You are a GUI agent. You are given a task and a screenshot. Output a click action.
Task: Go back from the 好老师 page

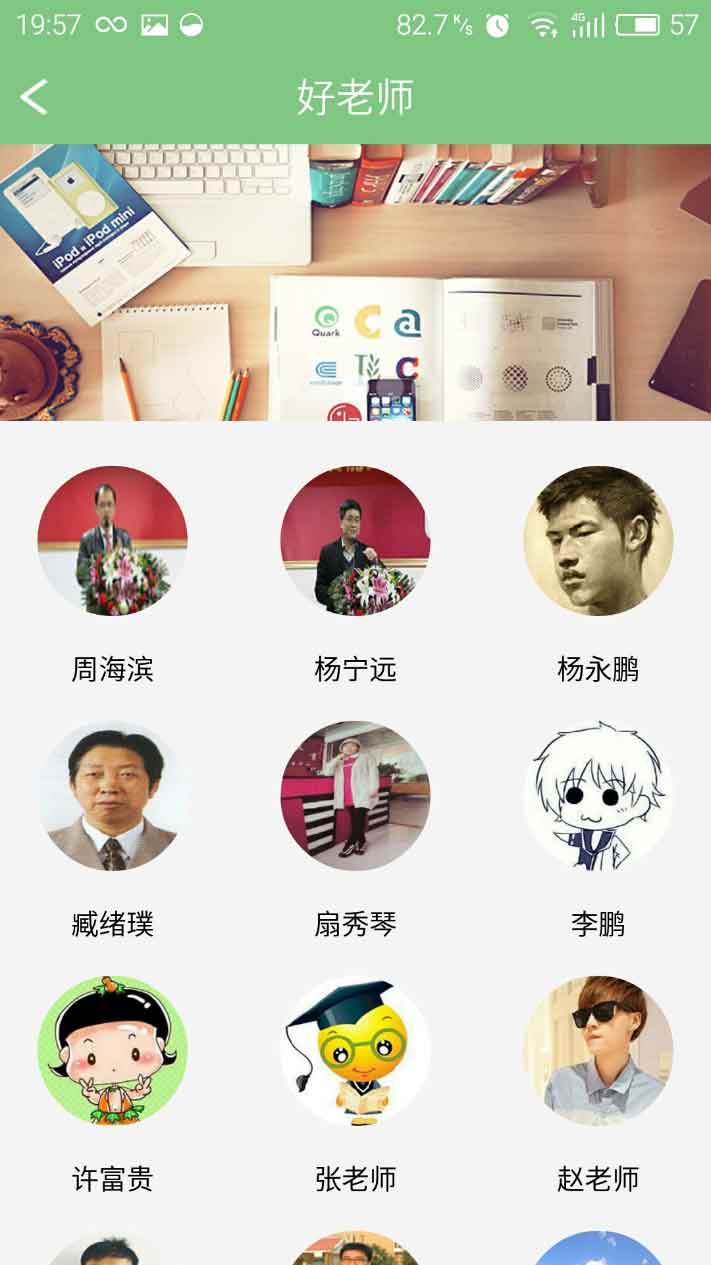click(x=34, y=97)
